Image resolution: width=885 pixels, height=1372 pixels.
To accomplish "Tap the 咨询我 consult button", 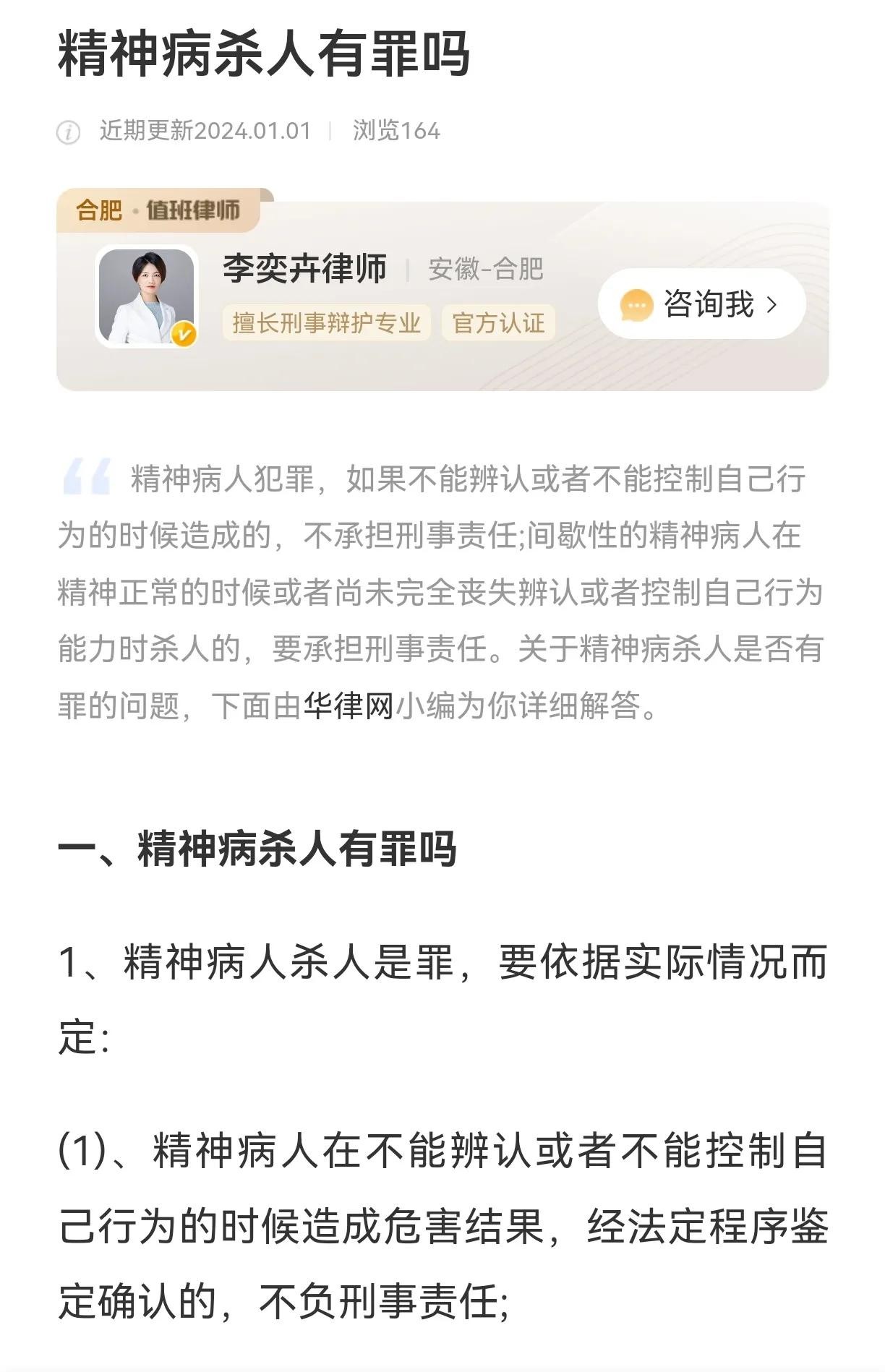I will [x=701, y=304].
